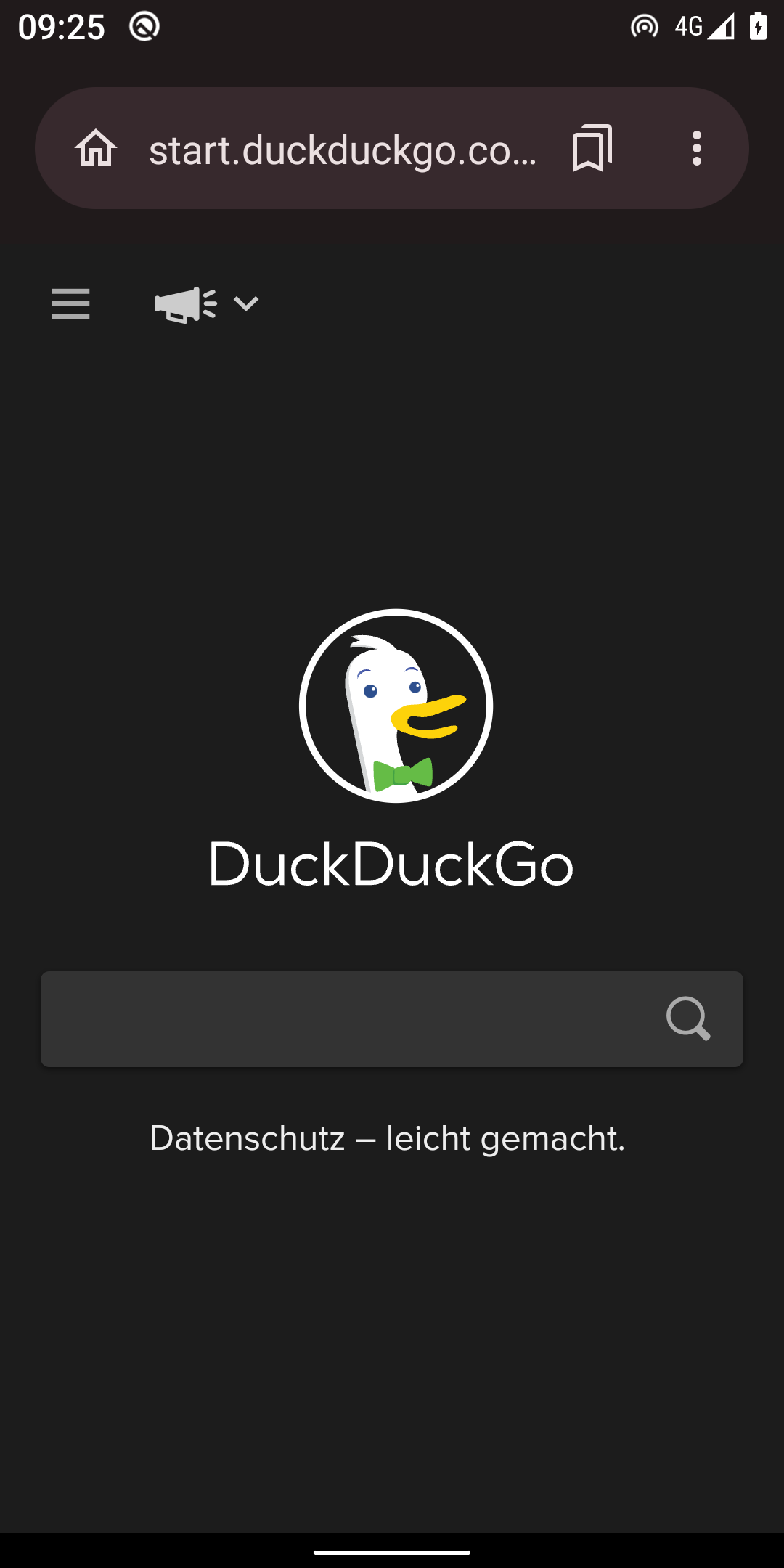Edit the start.duckduckgo.com address bar
Viewport: 784px width, 1568px height.
[x=343, y=150]
